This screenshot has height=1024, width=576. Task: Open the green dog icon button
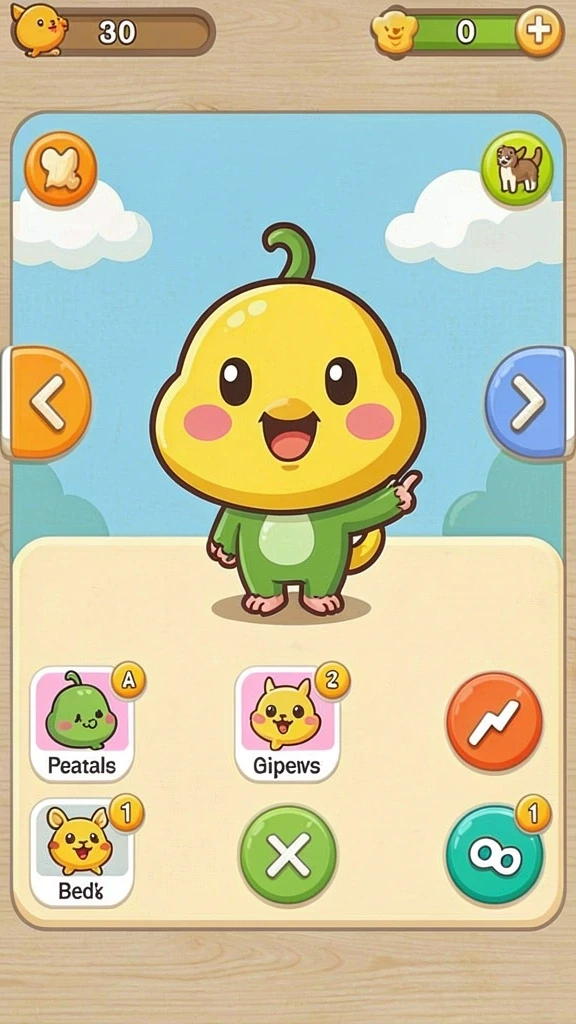[517, 168]
